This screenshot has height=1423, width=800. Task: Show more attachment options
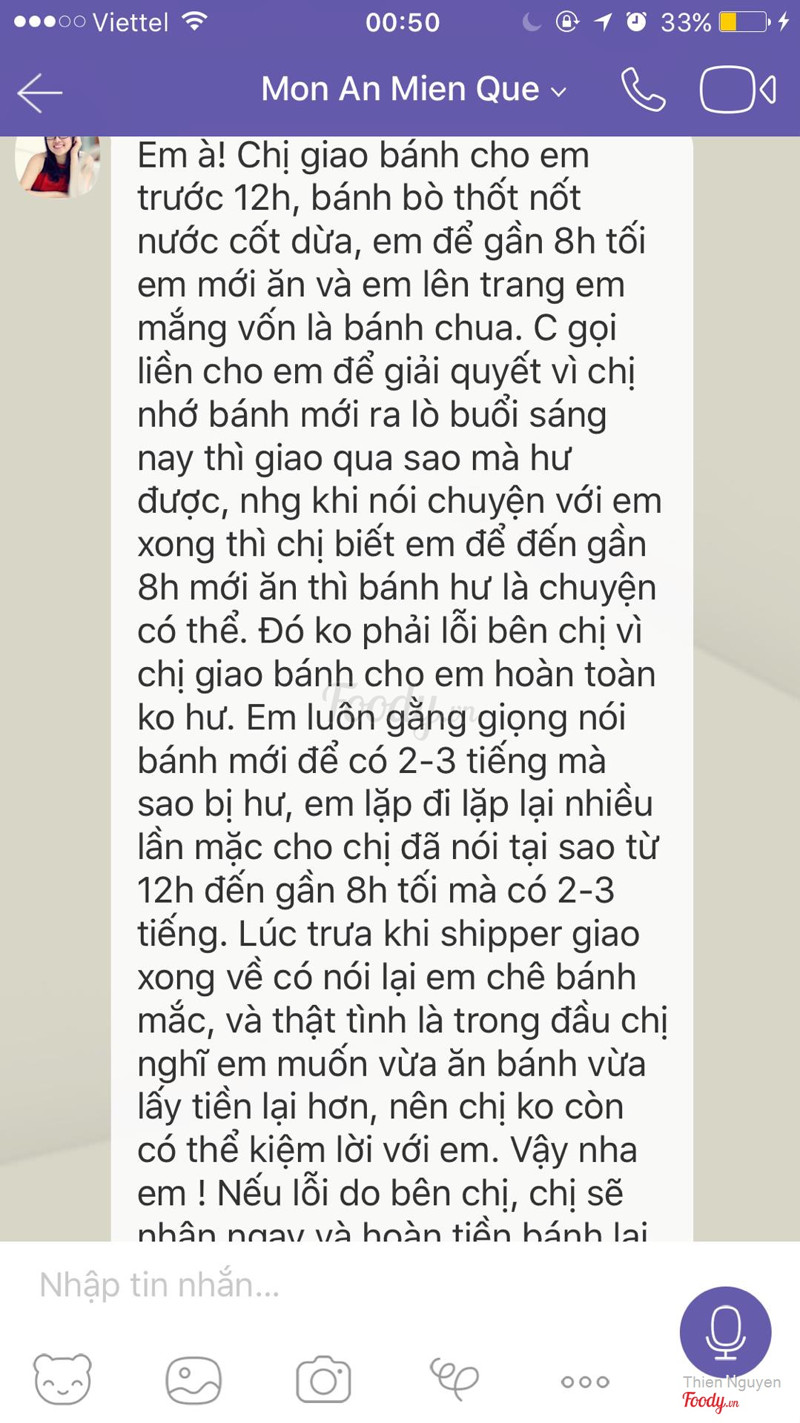click(x=585, y=1382)
